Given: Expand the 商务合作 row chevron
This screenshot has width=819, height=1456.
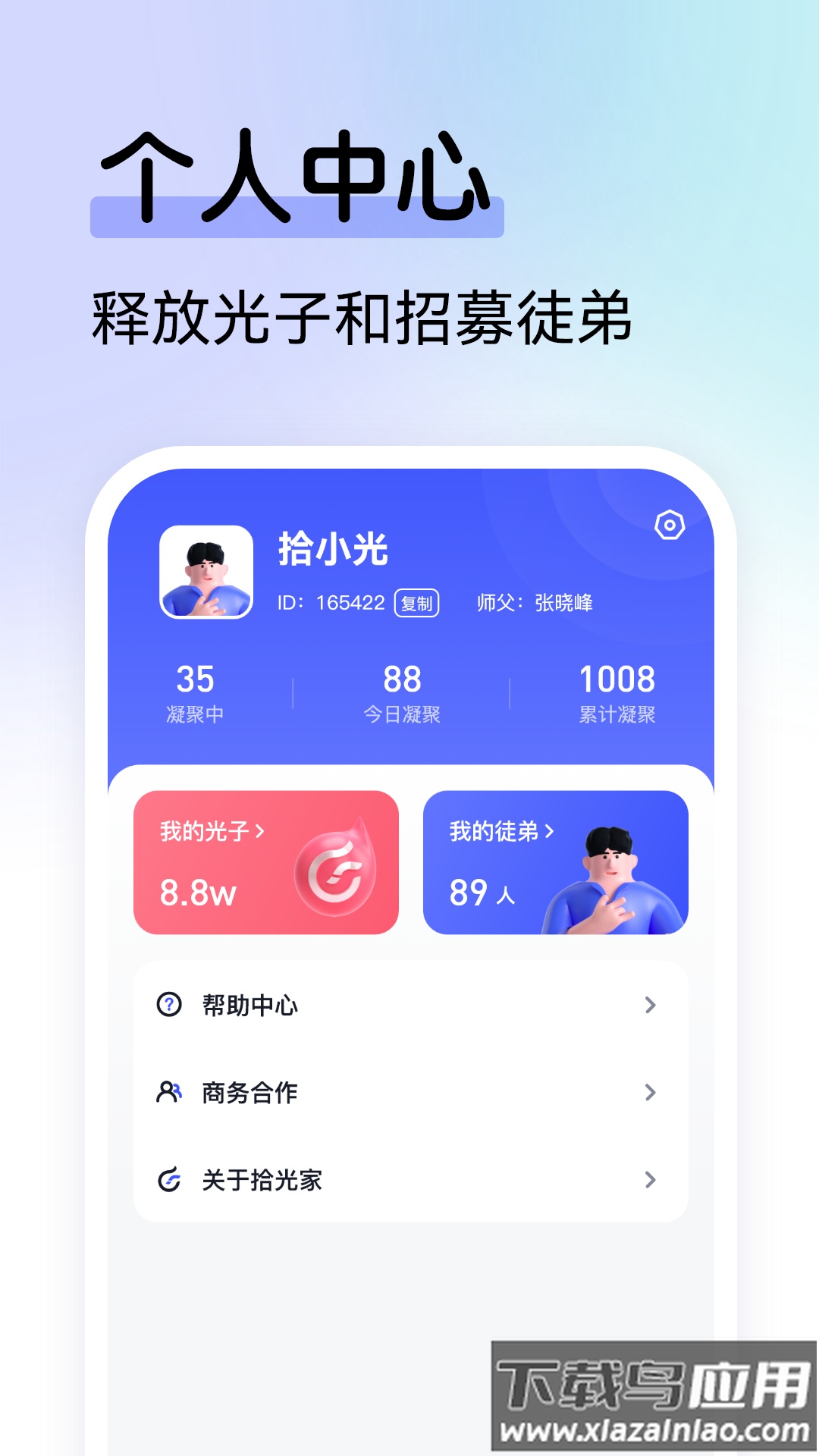Looking at the screenshot, I should (650, 1093).
